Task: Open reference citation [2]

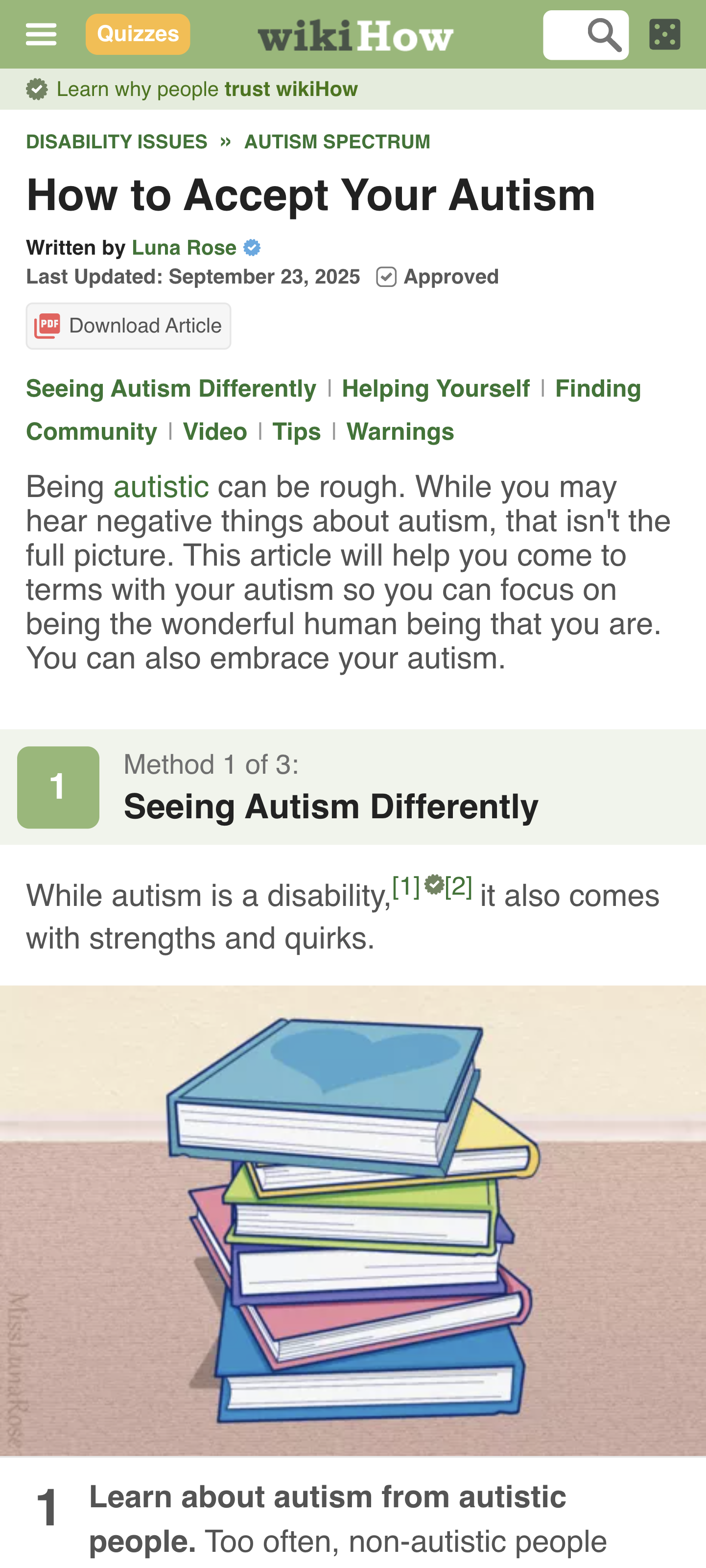Action: click(x=458, y=887)
